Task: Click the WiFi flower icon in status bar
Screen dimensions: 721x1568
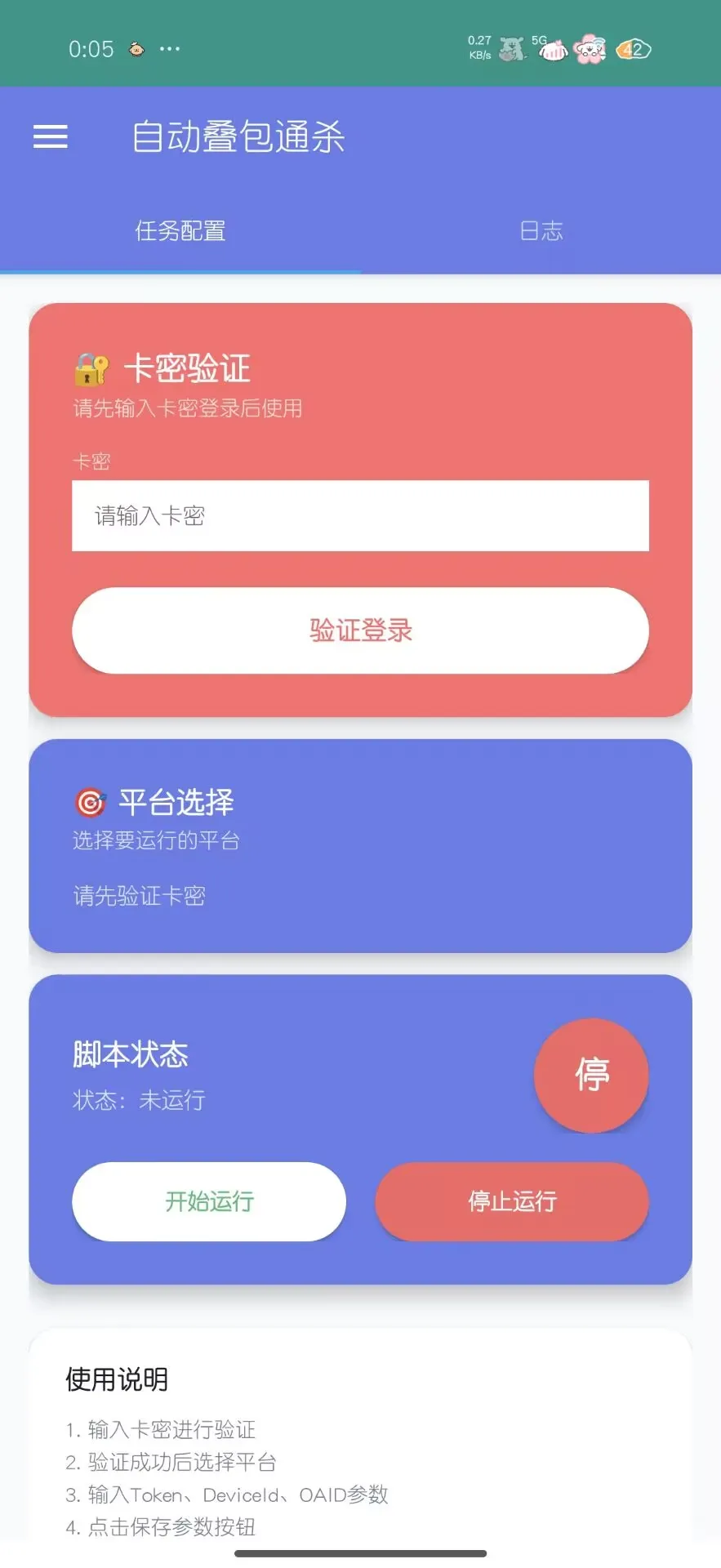Action: [590, 49]
